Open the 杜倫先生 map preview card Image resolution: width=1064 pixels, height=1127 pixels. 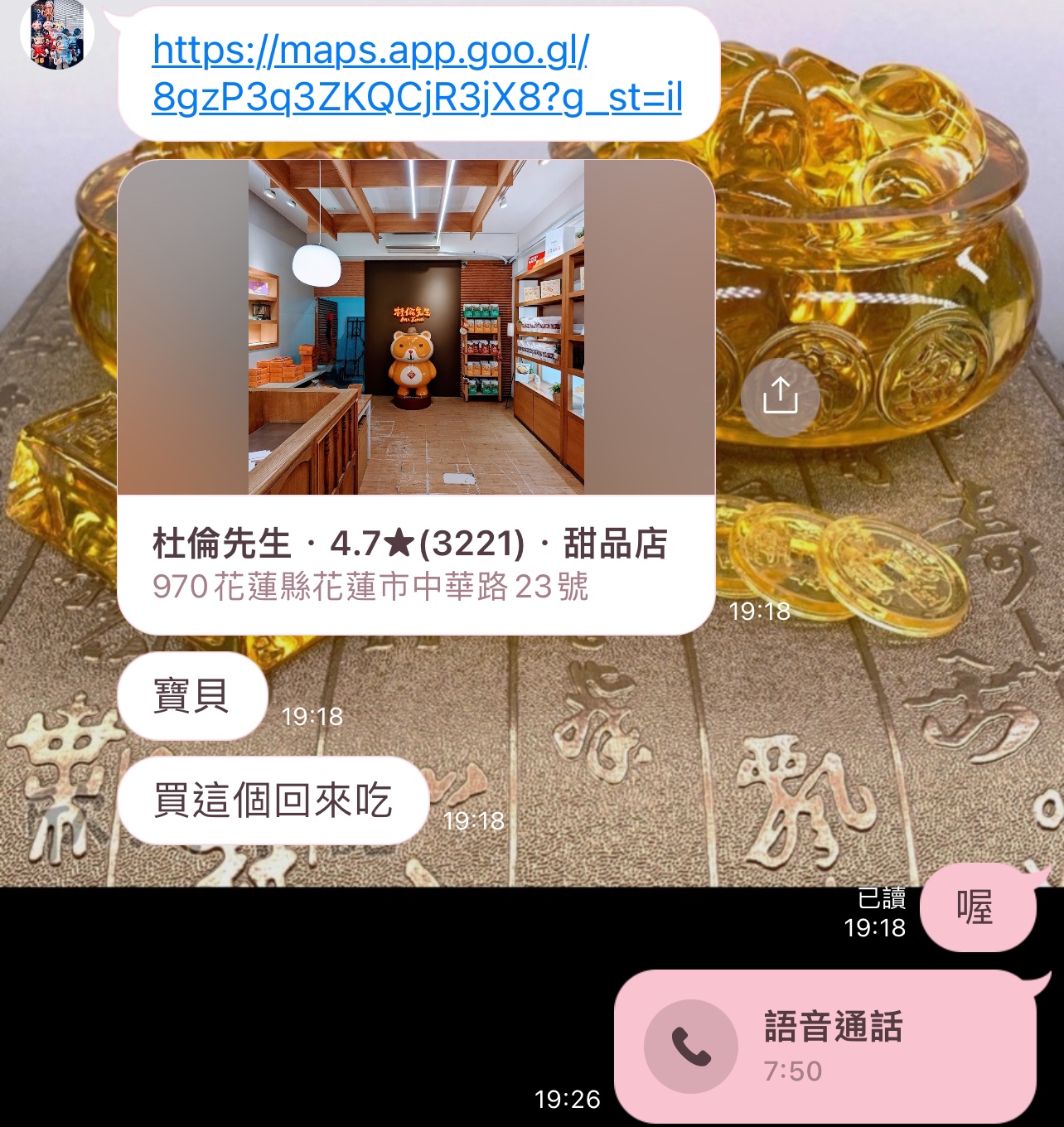(416, 398)
